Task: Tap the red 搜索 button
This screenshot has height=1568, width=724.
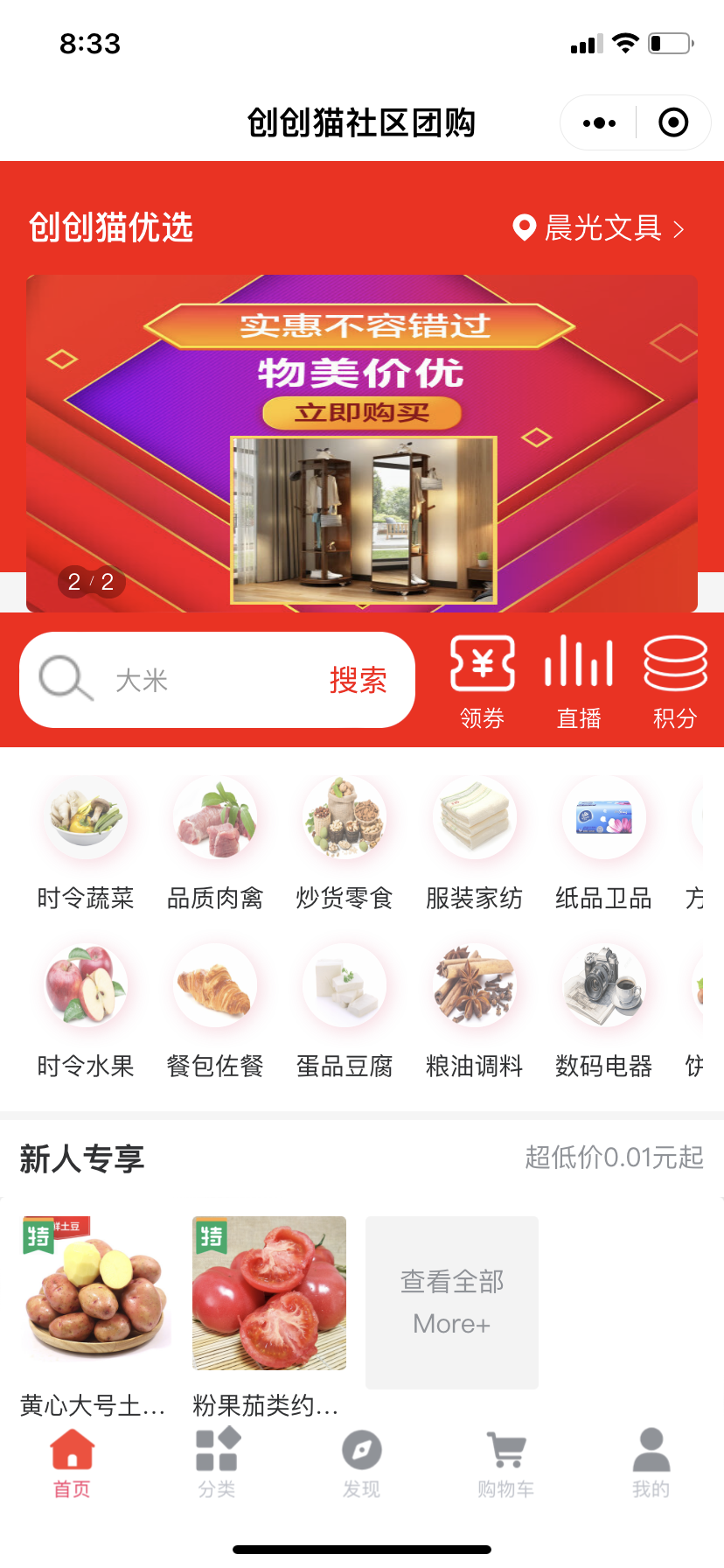Action: click(359, 680)
